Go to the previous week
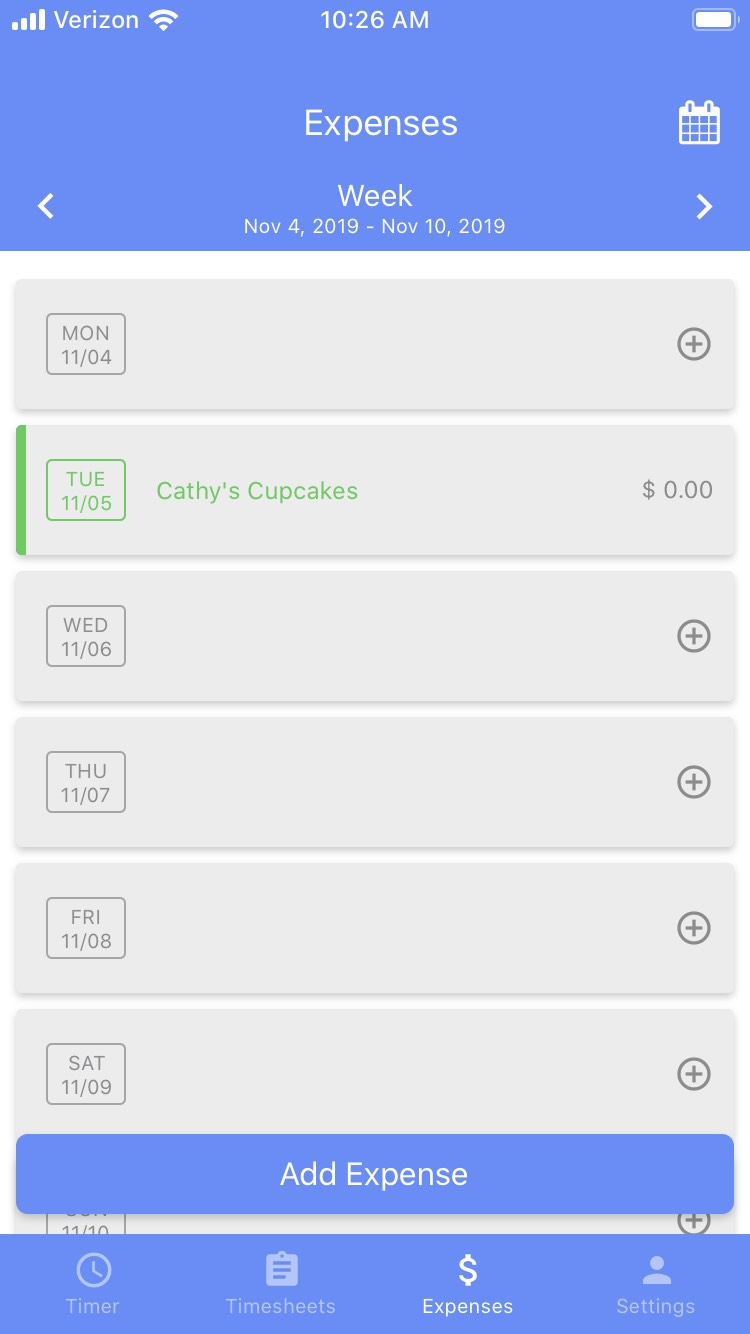 click(46, 207)
